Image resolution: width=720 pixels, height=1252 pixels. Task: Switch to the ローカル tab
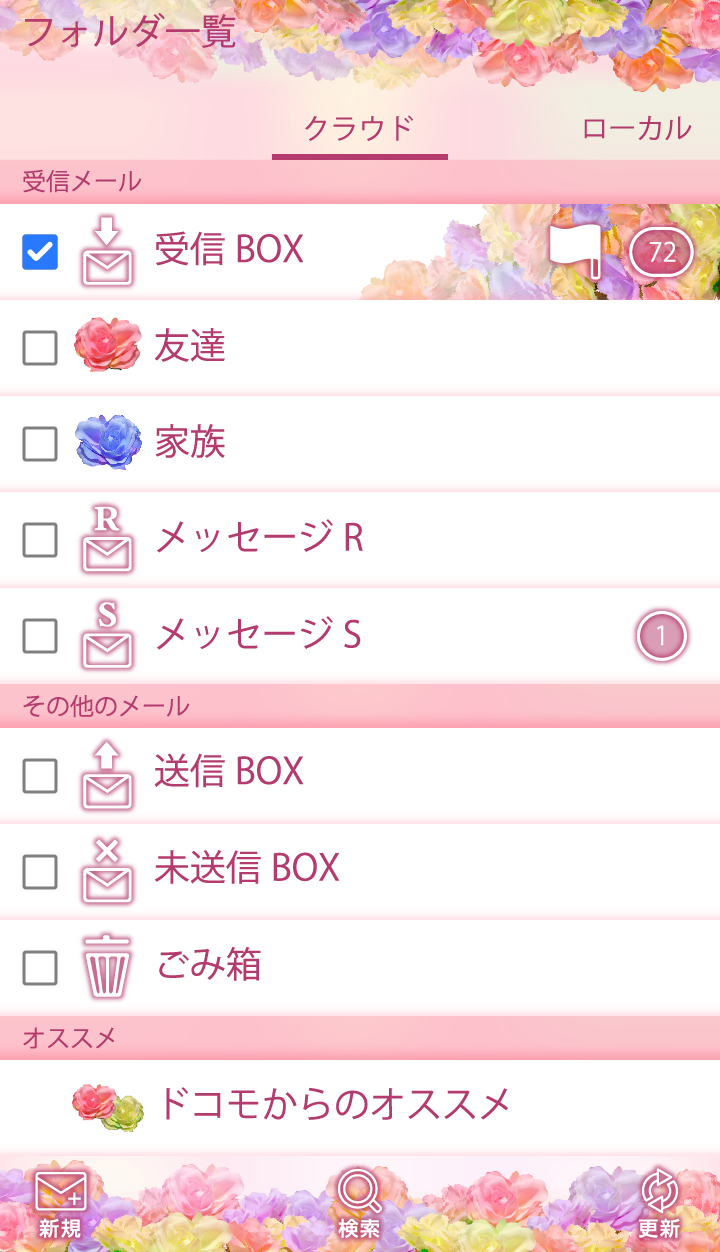(x=636, y=129)
